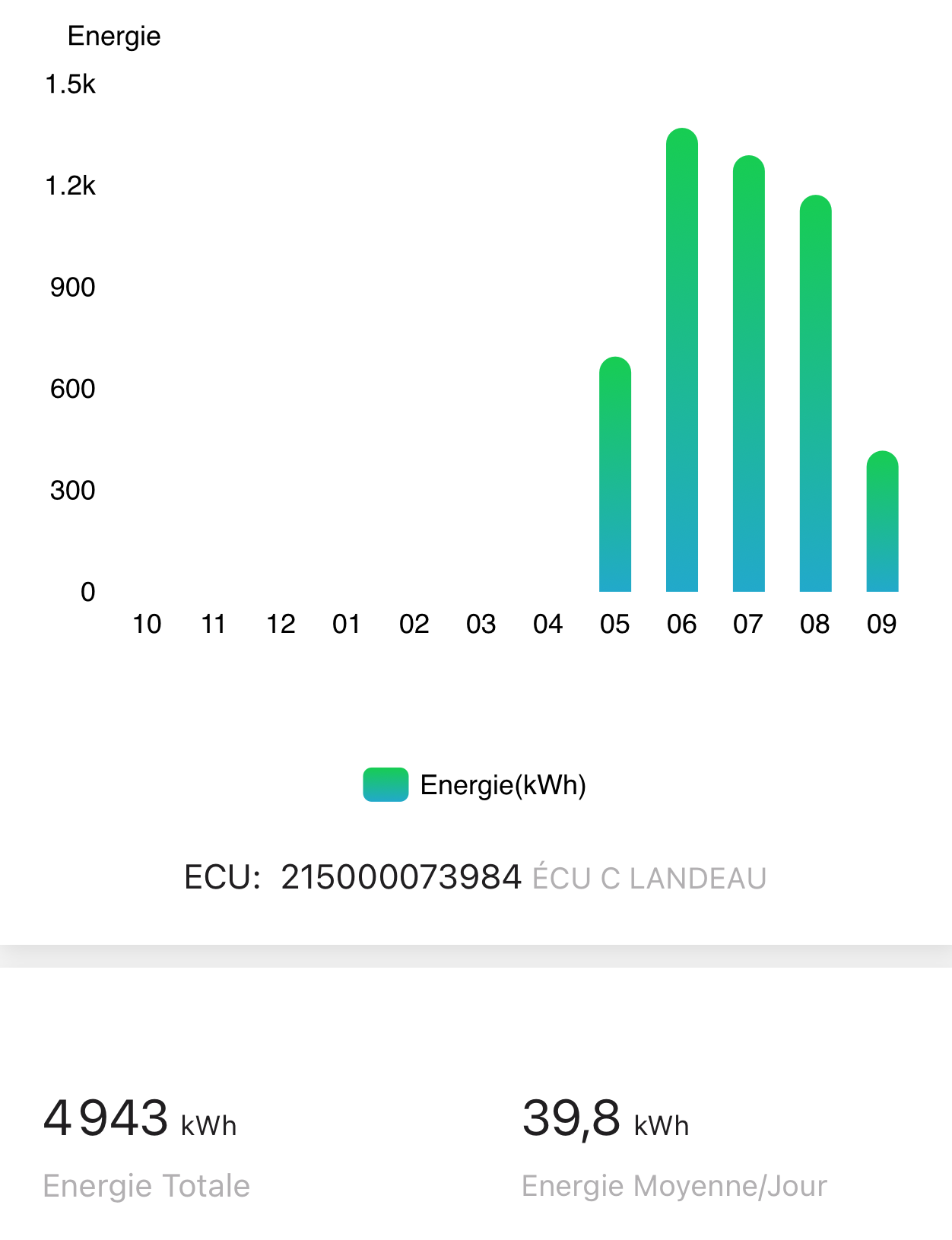This screenshot has height=1240, width=952.
Task: Select the energy bar for month 05
Action: (615, 475)
